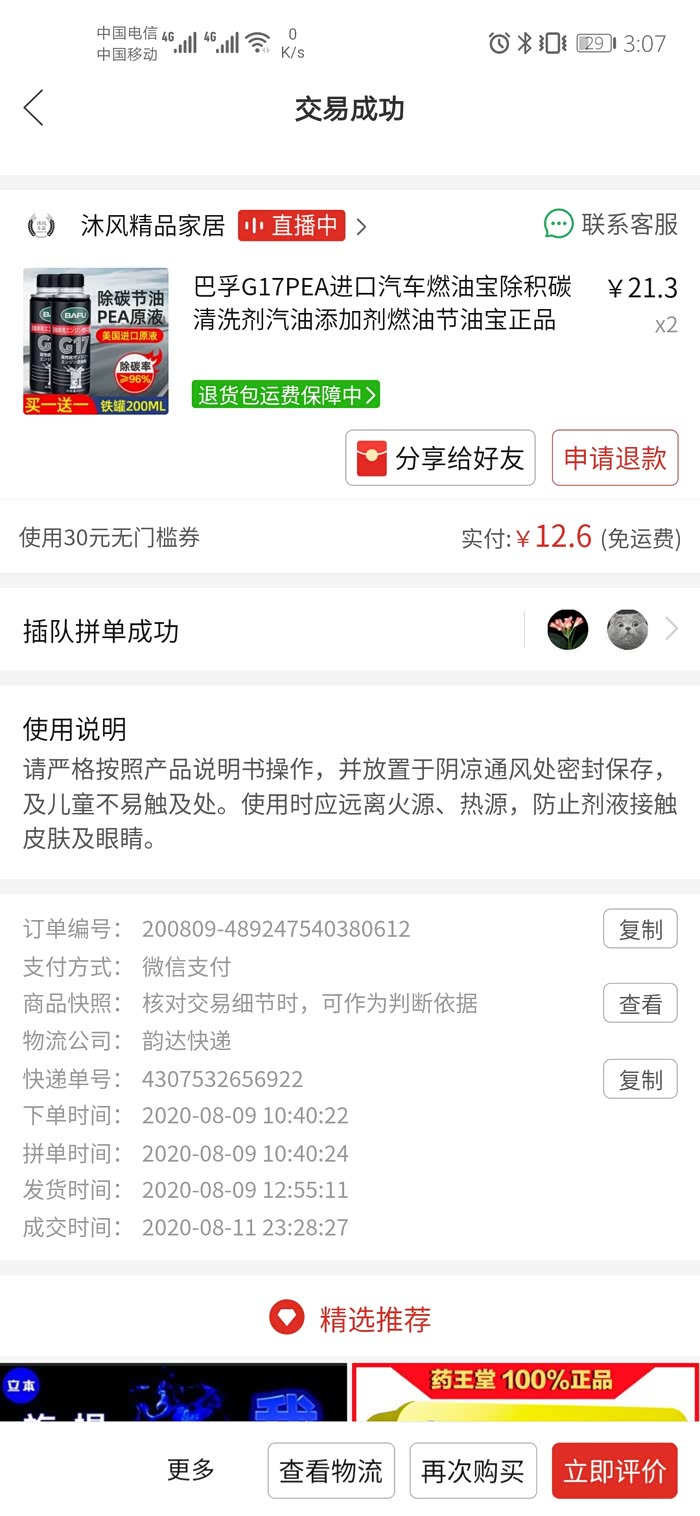The width and height of the screenshot is (700, 1516).
Task: Open the 立本 recommended product card
Action: tap(173, 1391)
